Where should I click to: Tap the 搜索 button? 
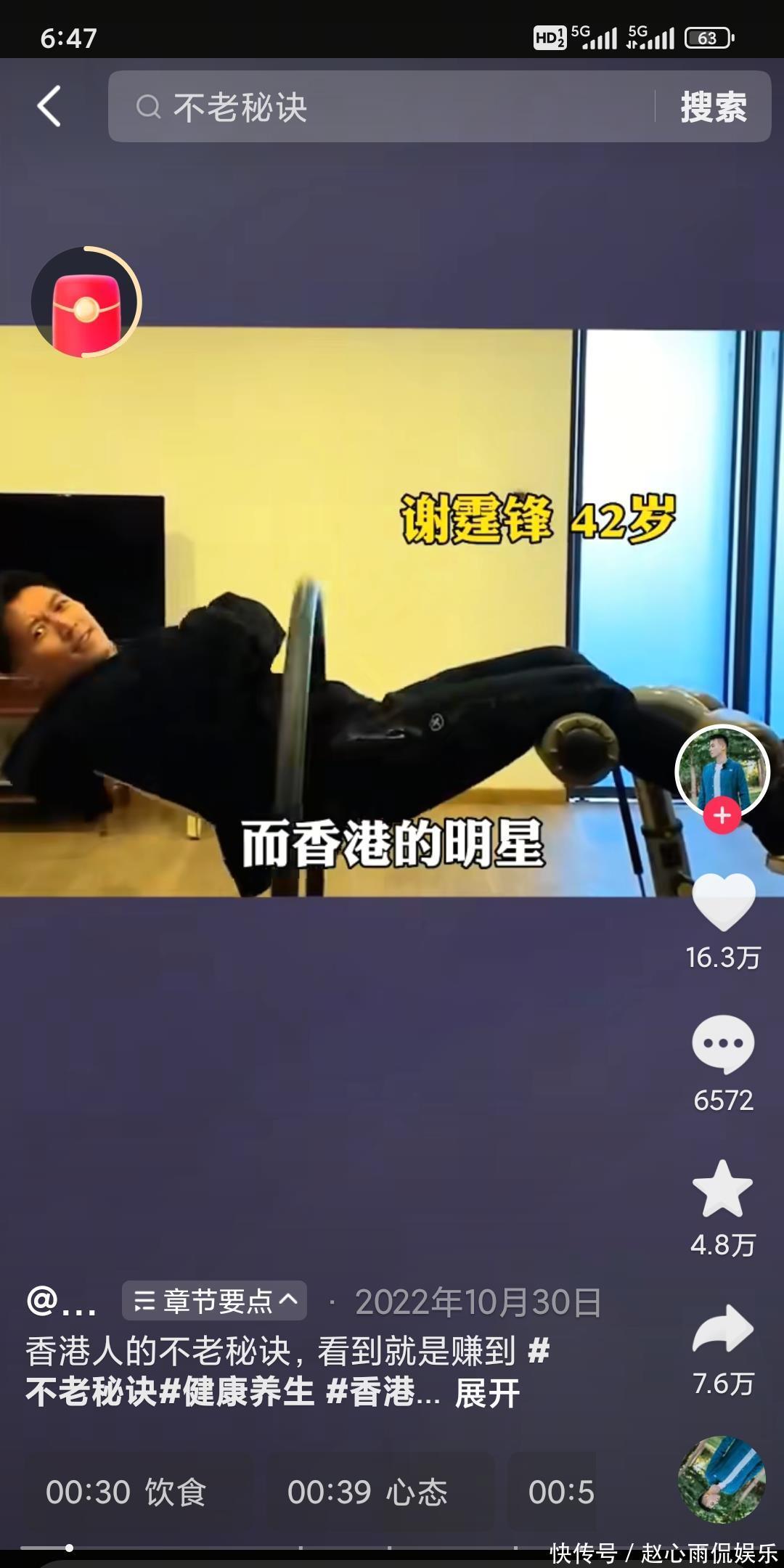(713, 107)
